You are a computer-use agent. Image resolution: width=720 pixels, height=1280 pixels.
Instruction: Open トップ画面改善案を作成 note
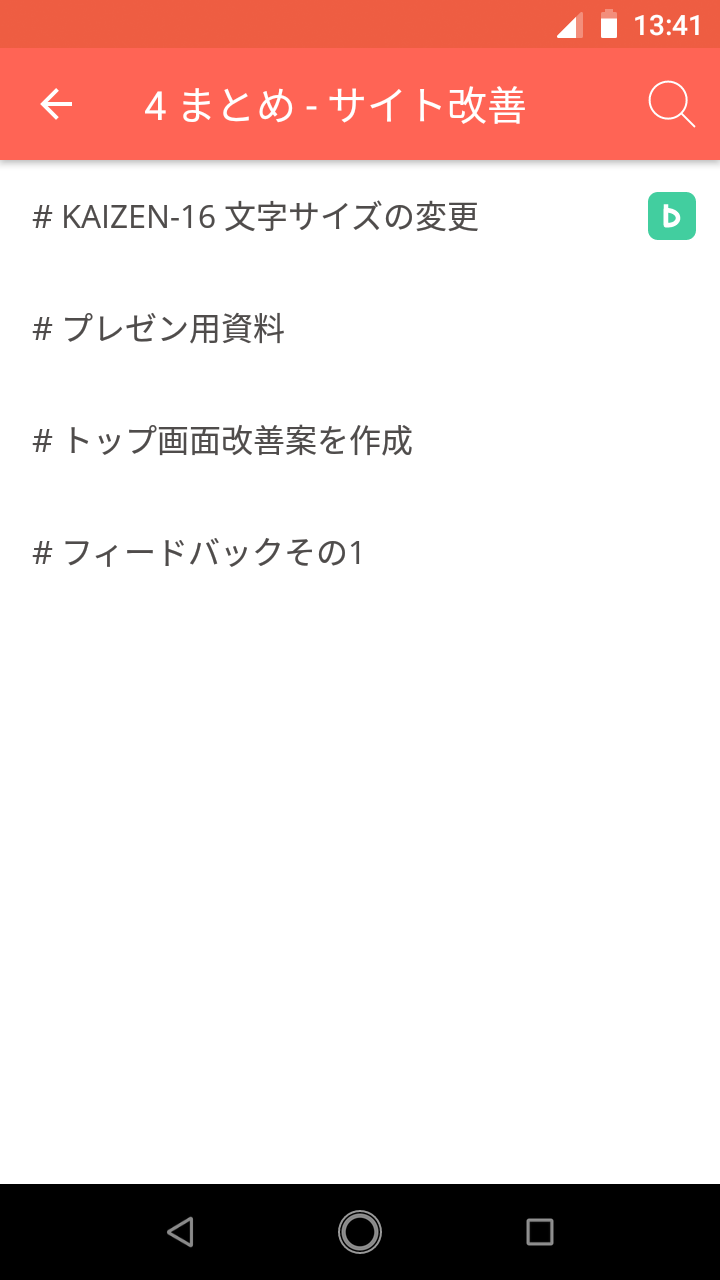(360, 440)
